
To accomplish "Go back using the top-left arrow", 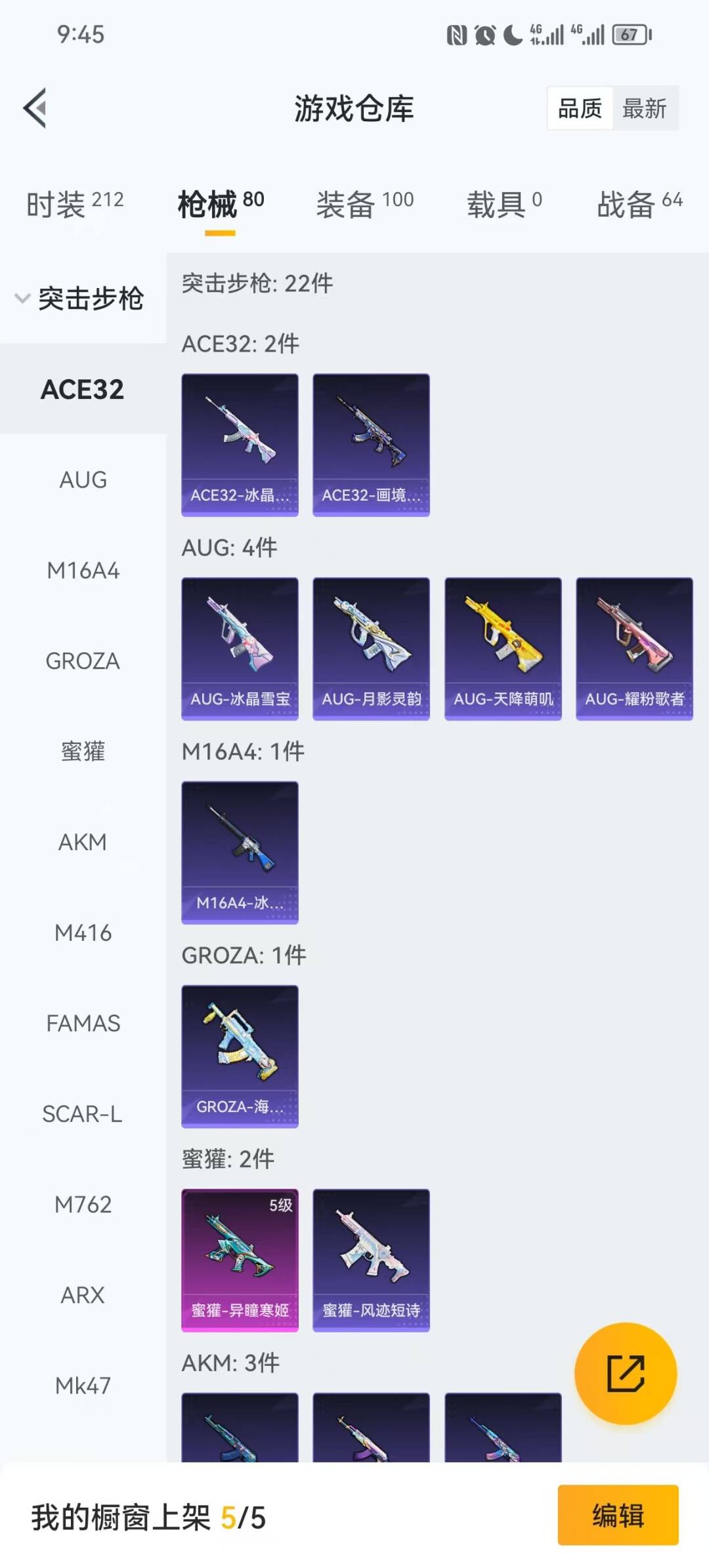I will [x=35, y=108].
